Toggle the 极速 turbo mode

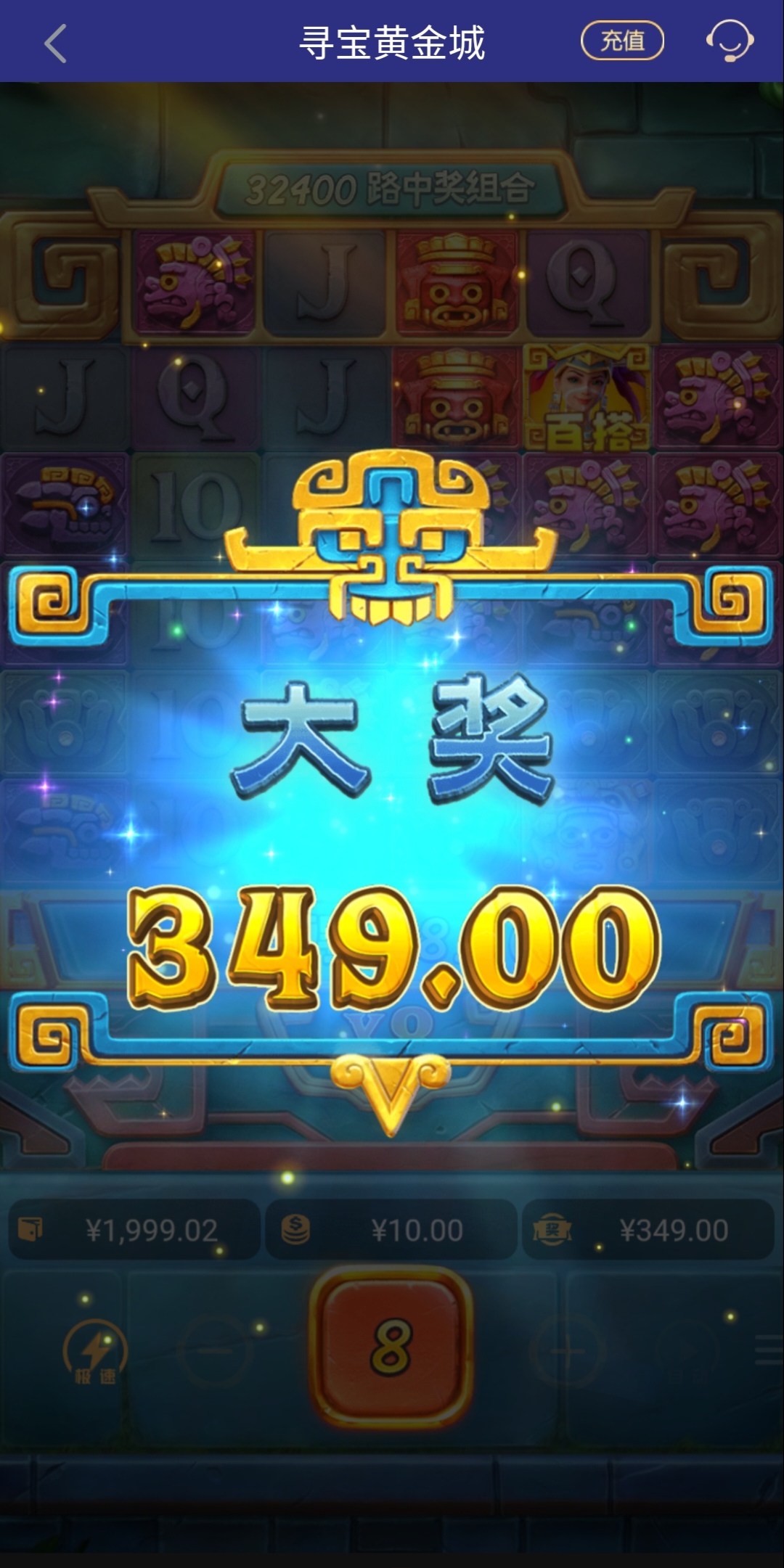point(95,1352)
